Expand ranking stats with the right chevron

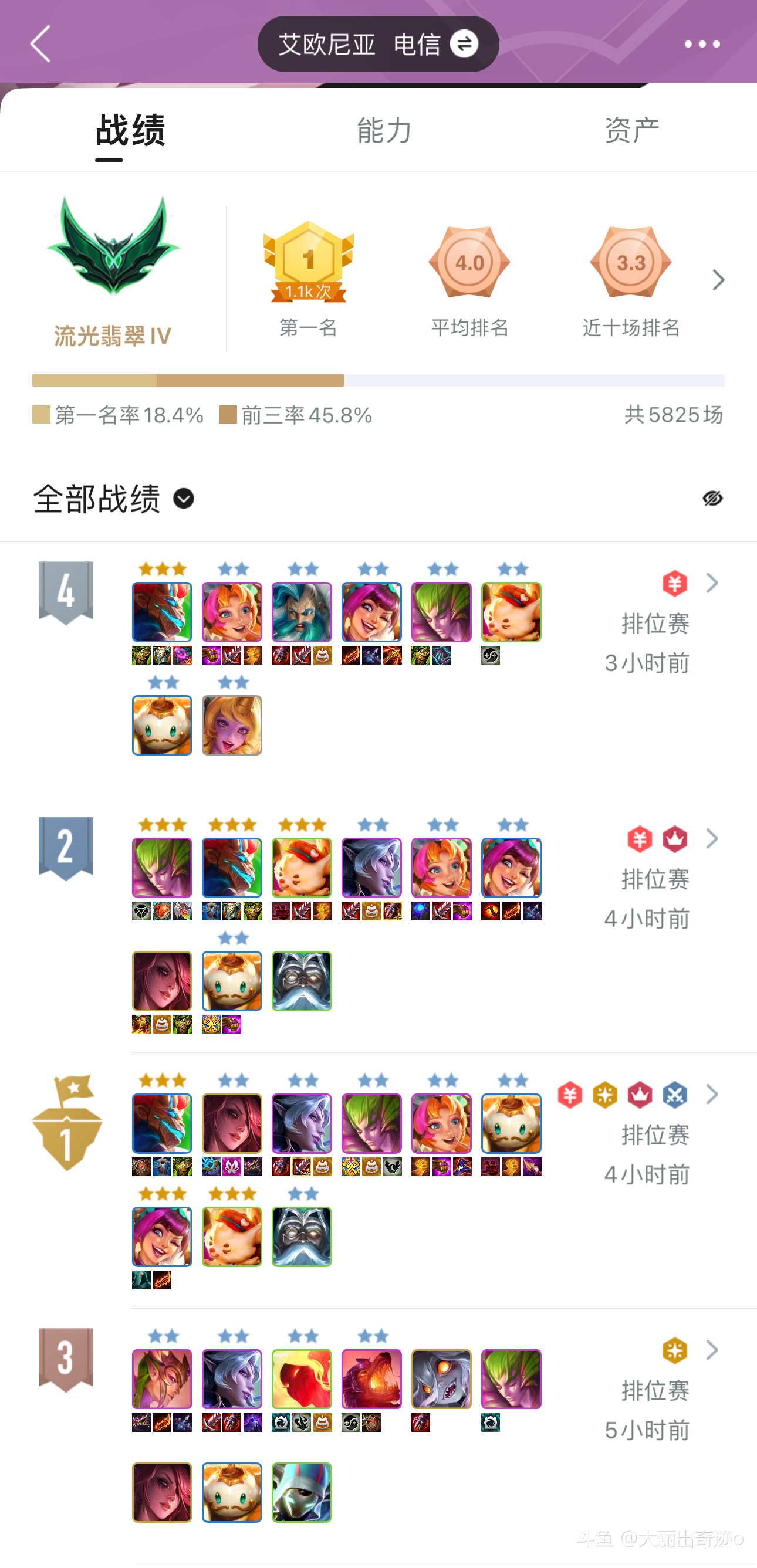click(718, 280)
